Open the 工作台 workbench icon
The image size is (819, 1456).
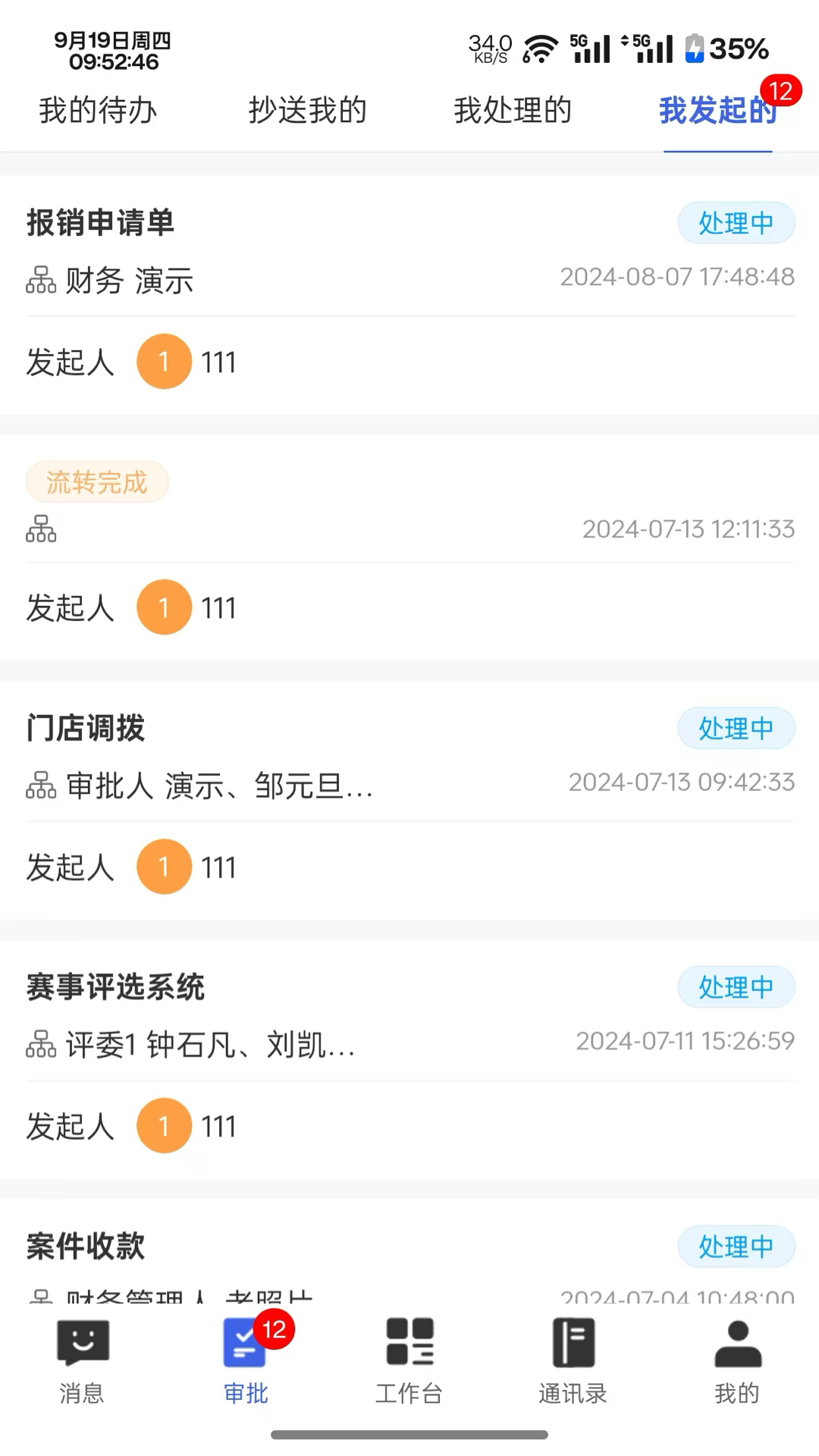tap(409, 1357)
